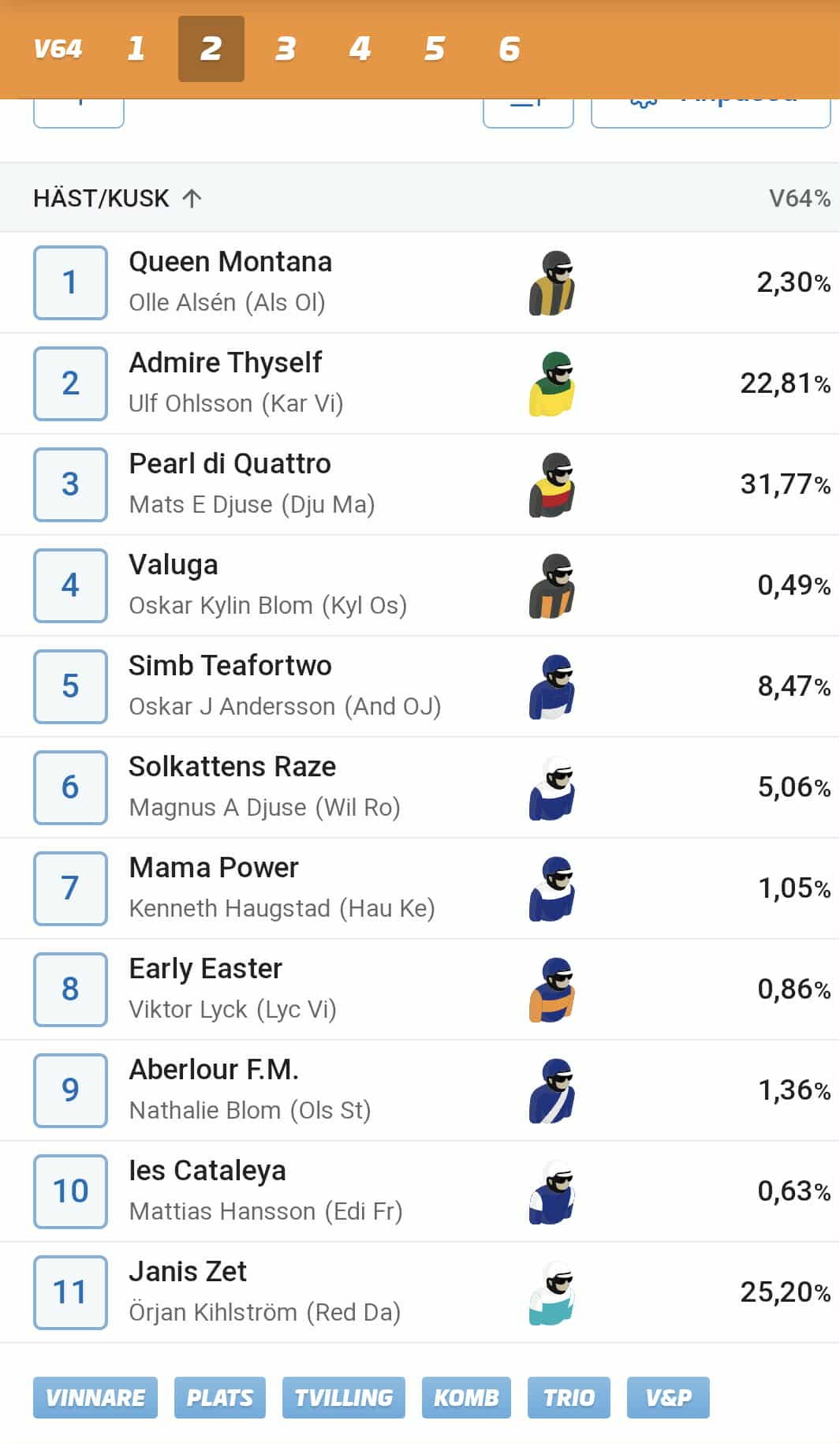Open the V&P bet type
The height and width of the screenshot is (1443, 840).
(x=668, y=1397)
